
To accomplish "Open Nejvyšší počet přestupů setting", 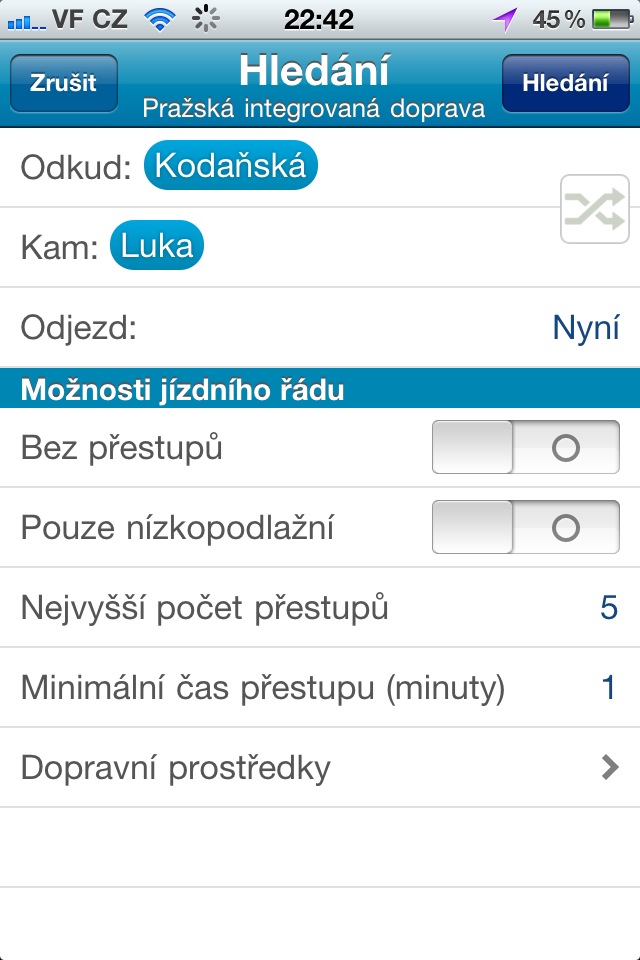I will (320, 607).
